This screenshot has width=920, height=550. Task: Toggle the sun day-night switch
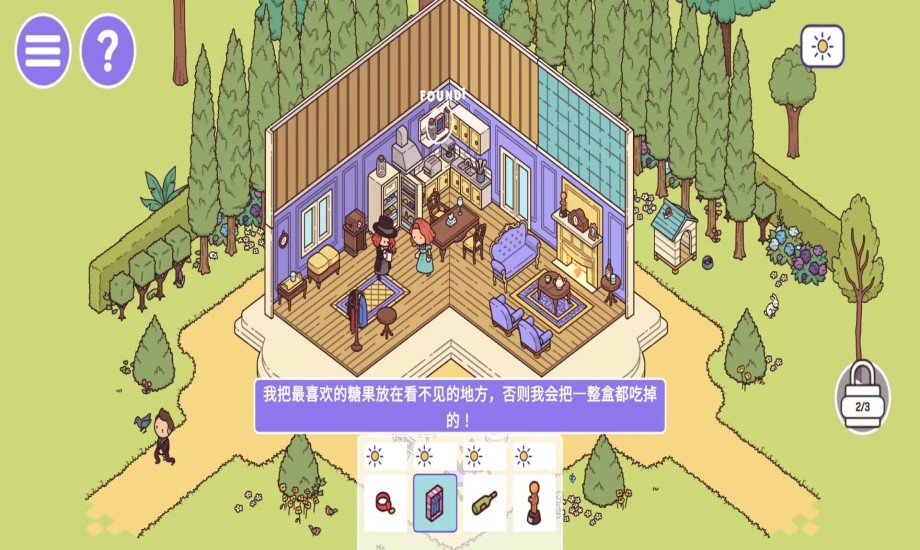[822, 46]
